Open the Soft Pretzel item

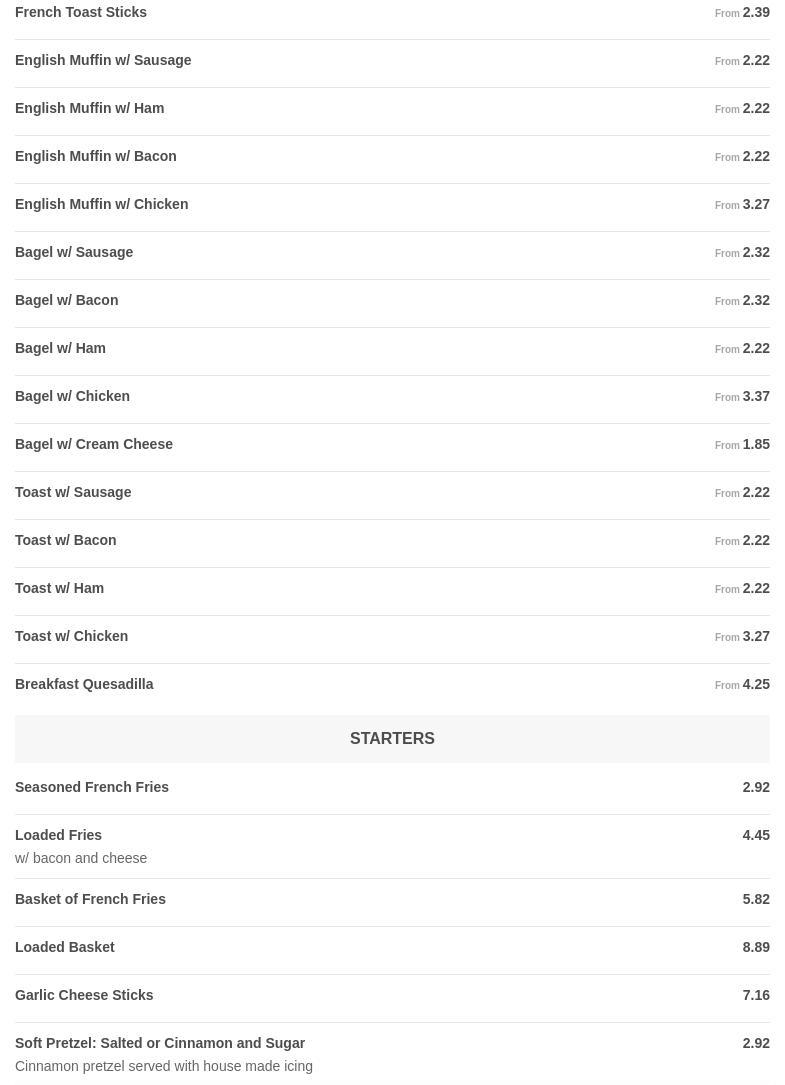[160, 1043]
